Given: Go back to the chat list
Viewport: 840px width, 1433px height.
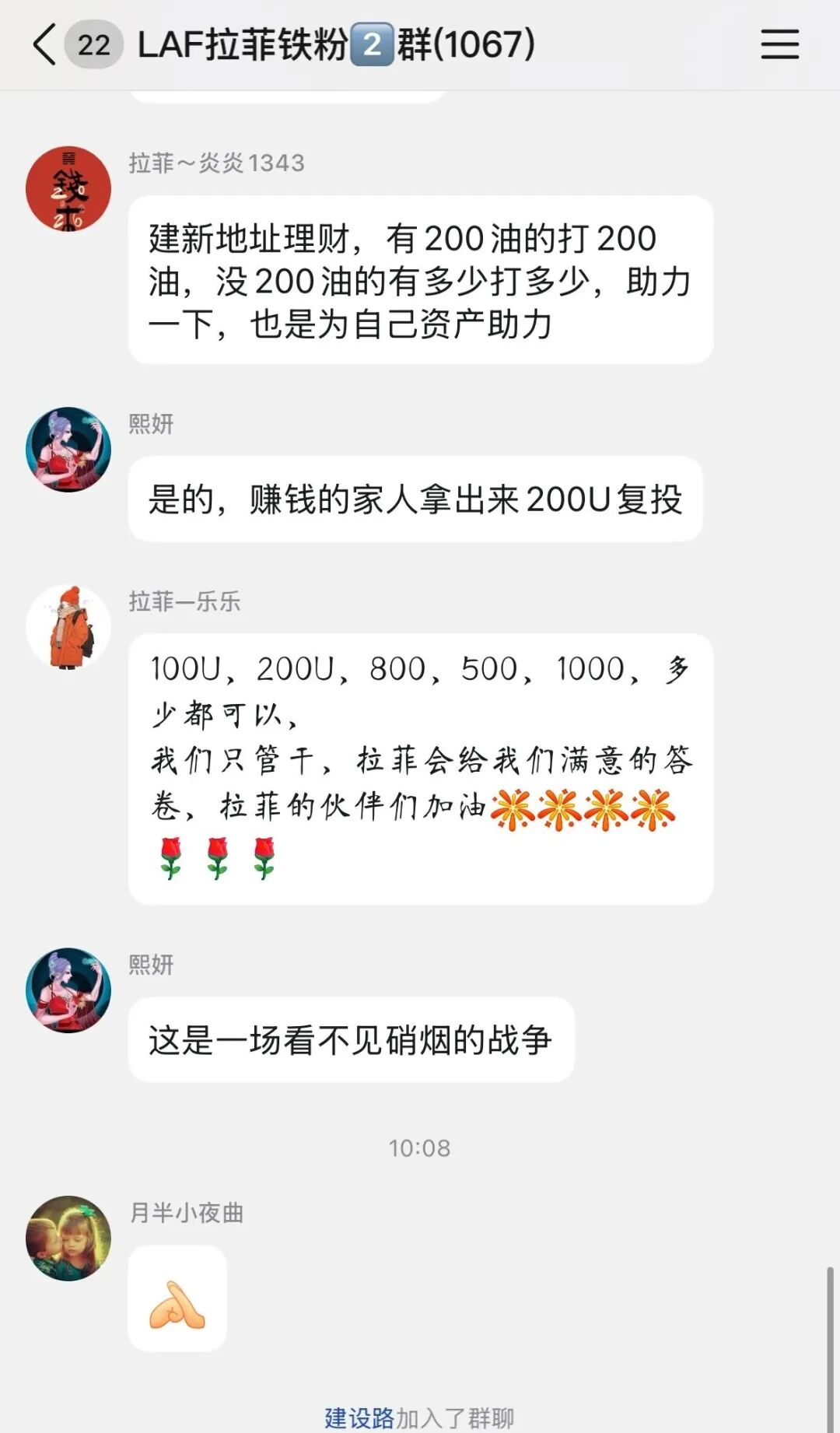Looking at the screenshot, I should coord(45,44).
